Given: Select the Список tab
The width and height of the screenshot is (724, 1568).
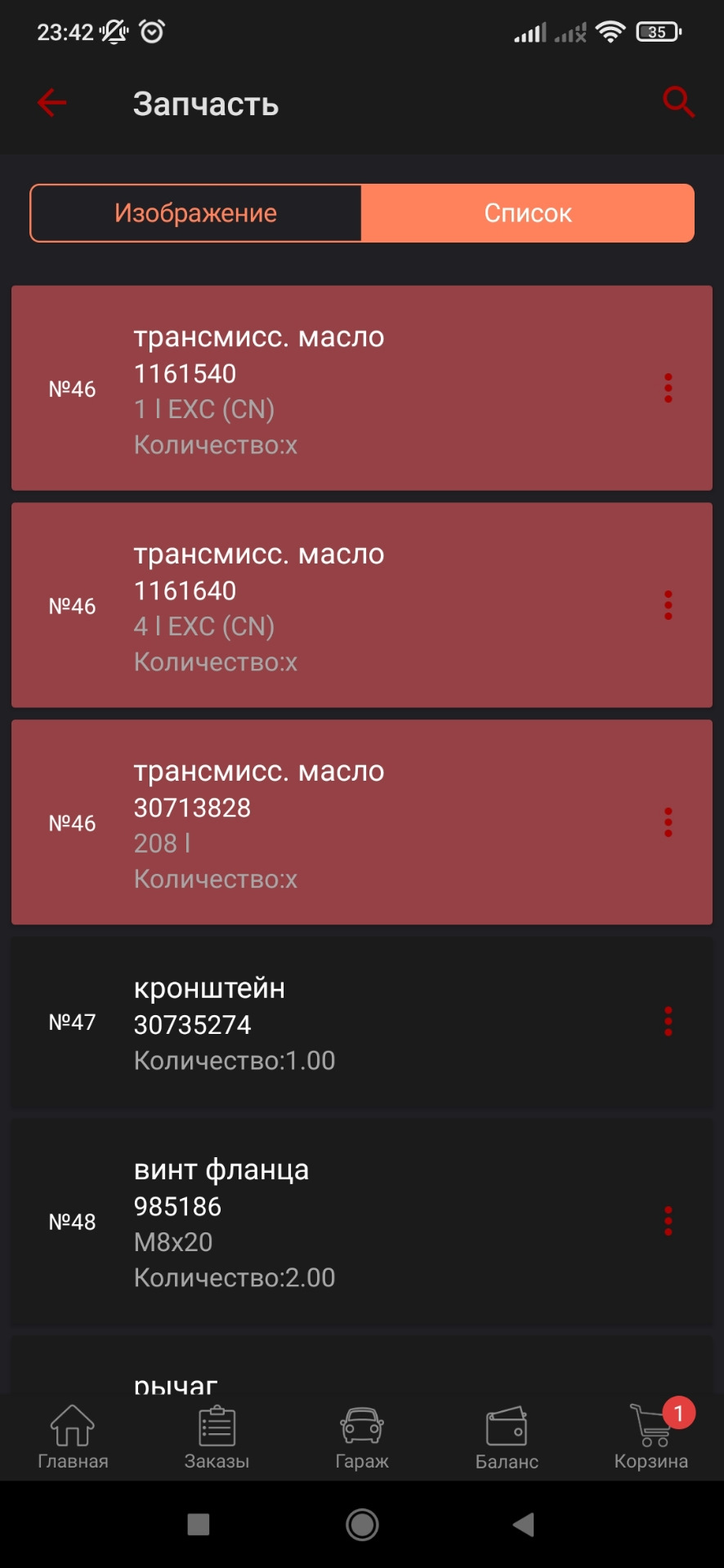Looking at the screenshot, I should [x=528, y=212].
